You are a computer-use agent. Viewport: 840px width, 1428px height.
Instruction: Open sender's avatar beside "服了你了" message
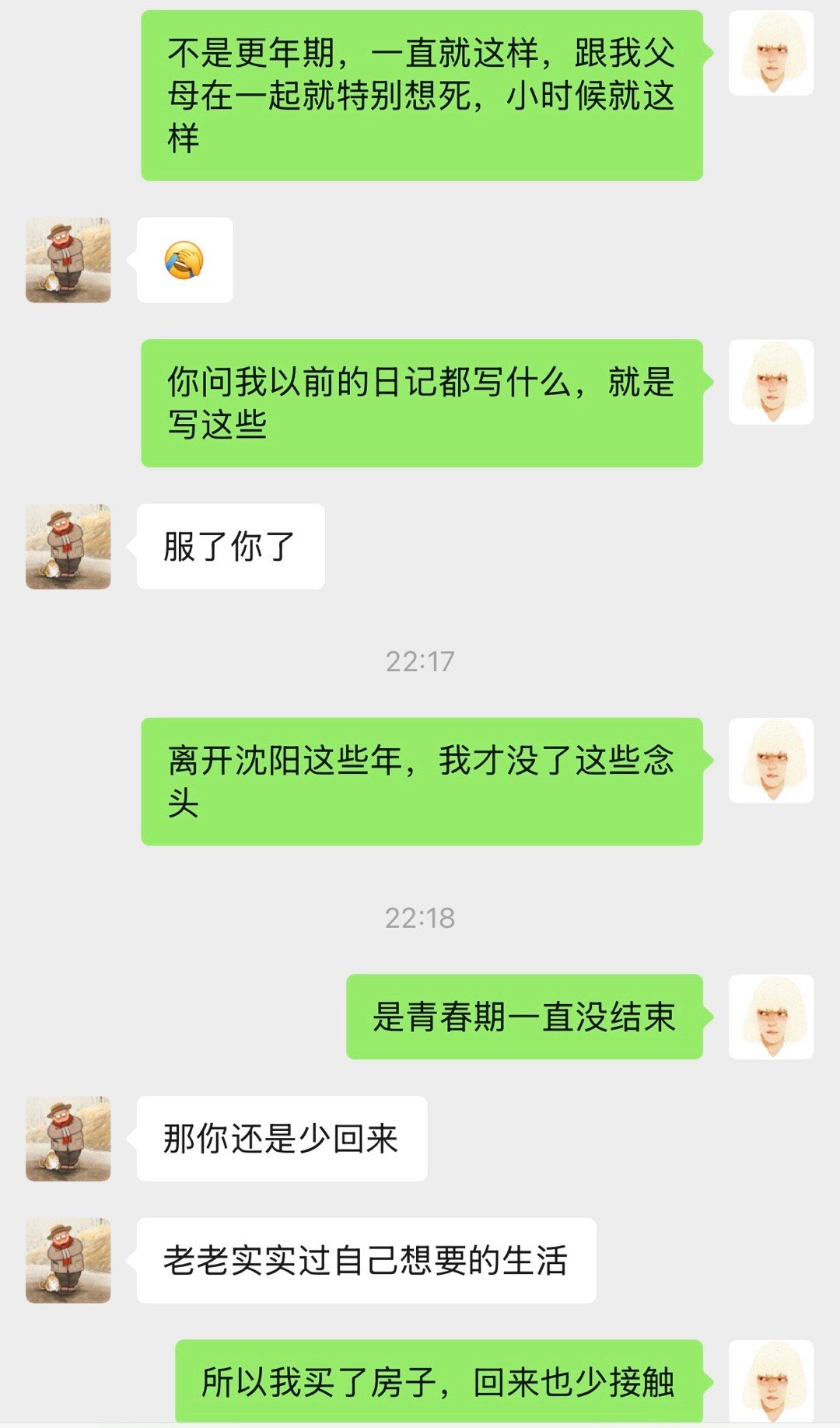pos(68,546)
